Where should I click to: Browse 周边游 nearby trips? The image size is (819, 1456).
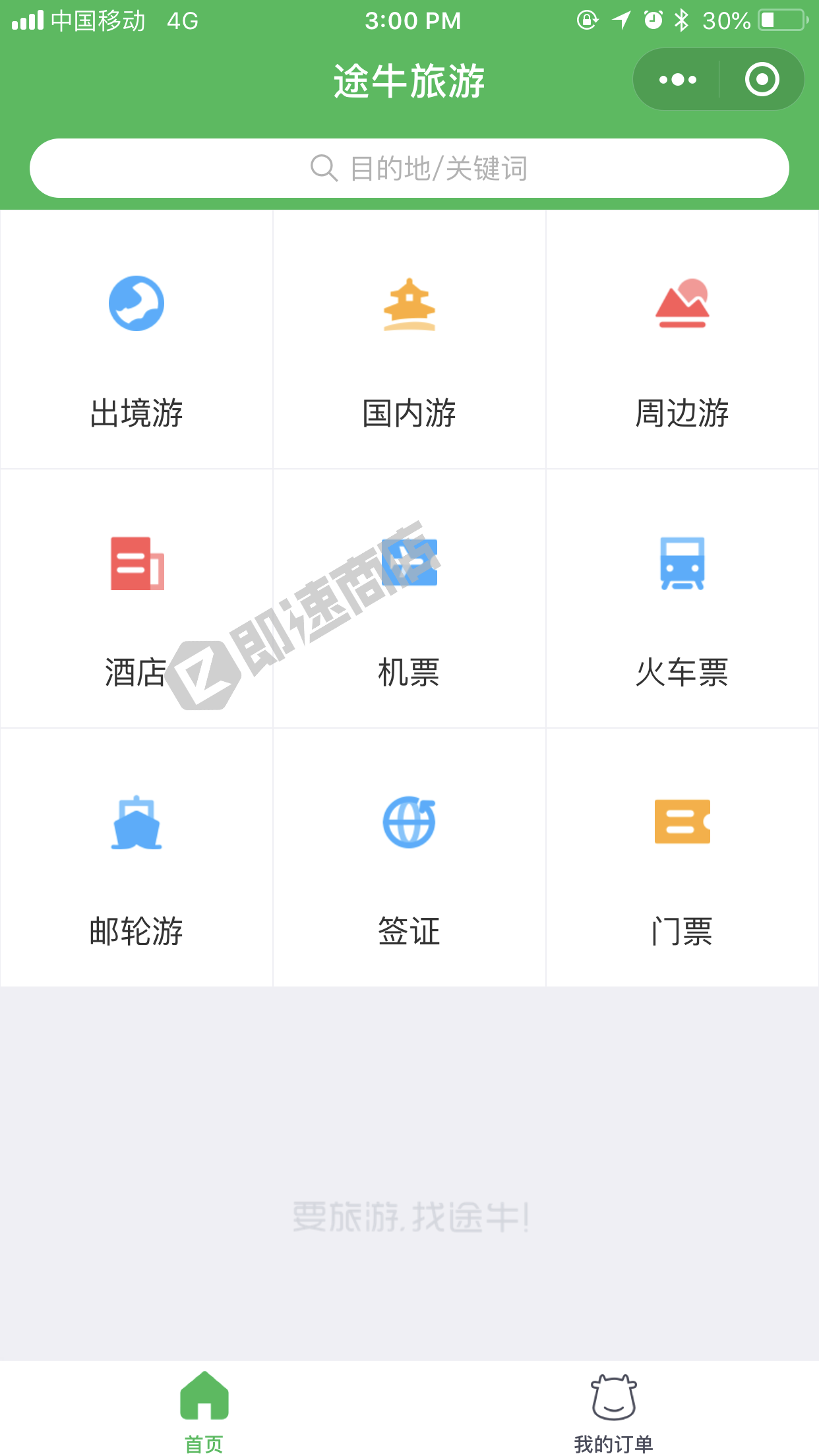click(x=682, y=340)
